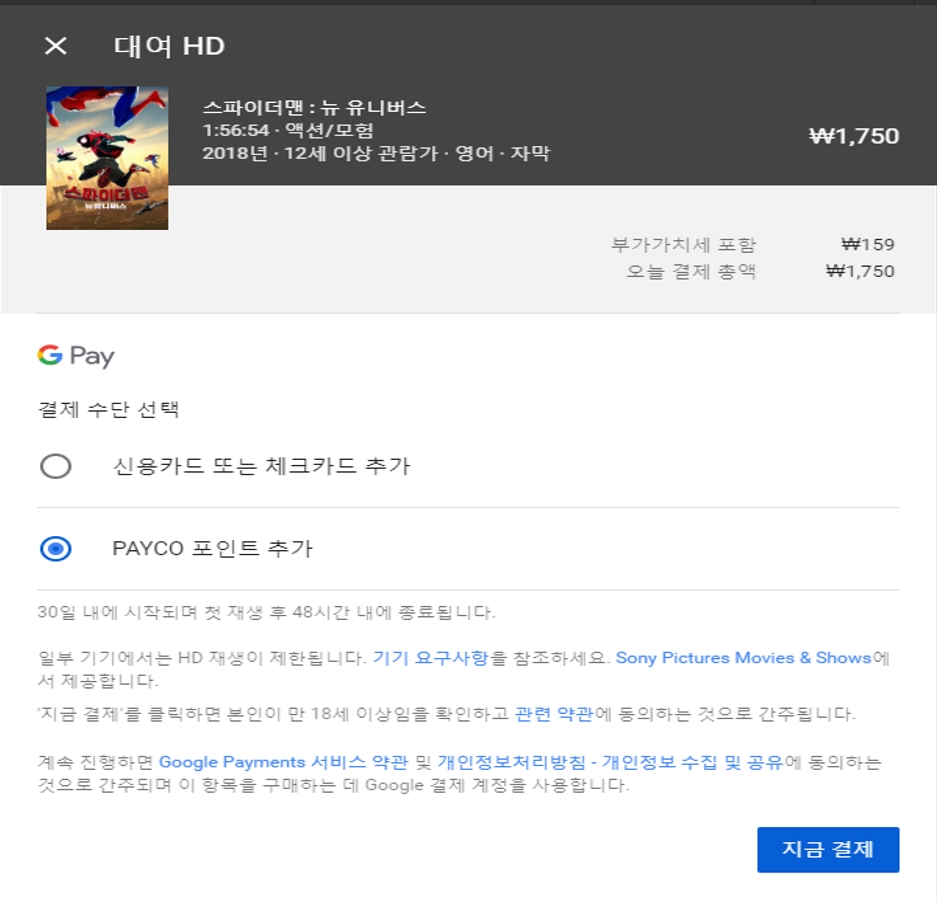This screenshot has width=937, height=902.
Task: Tap the 지금 결제 button
Action: 828,850
